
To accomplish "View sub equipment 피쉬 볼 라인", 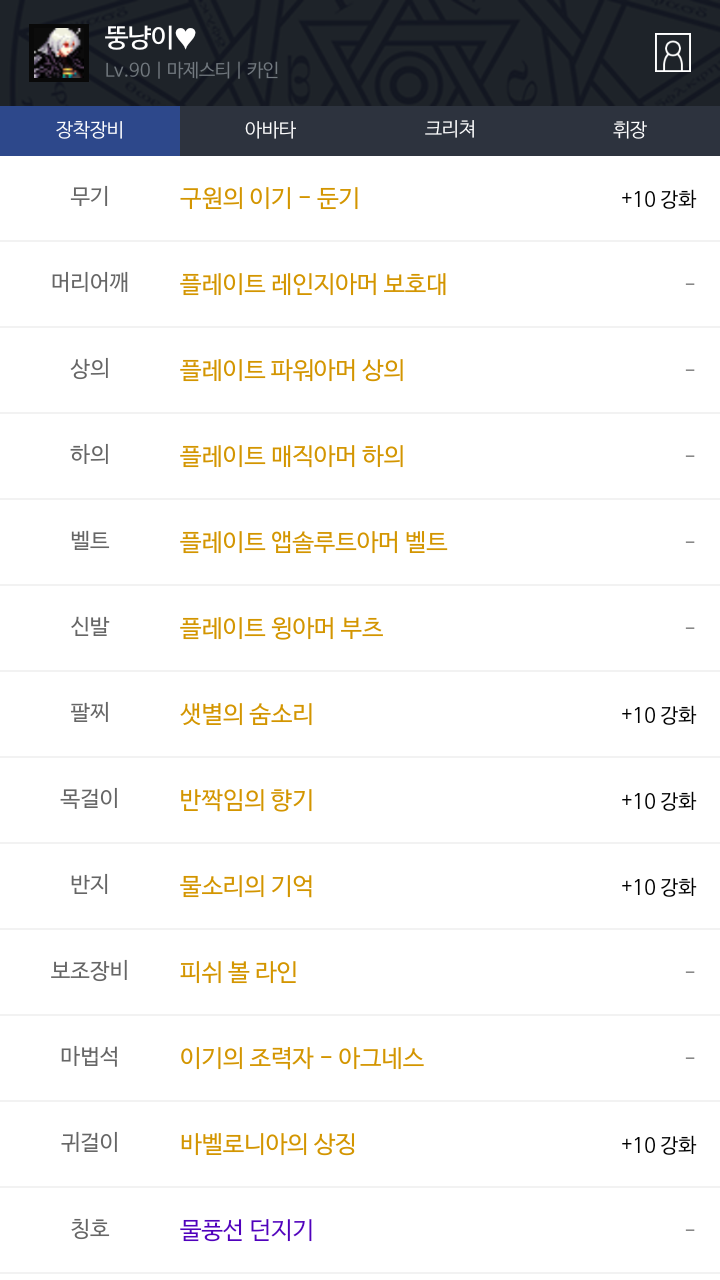I will click(239, 972).
